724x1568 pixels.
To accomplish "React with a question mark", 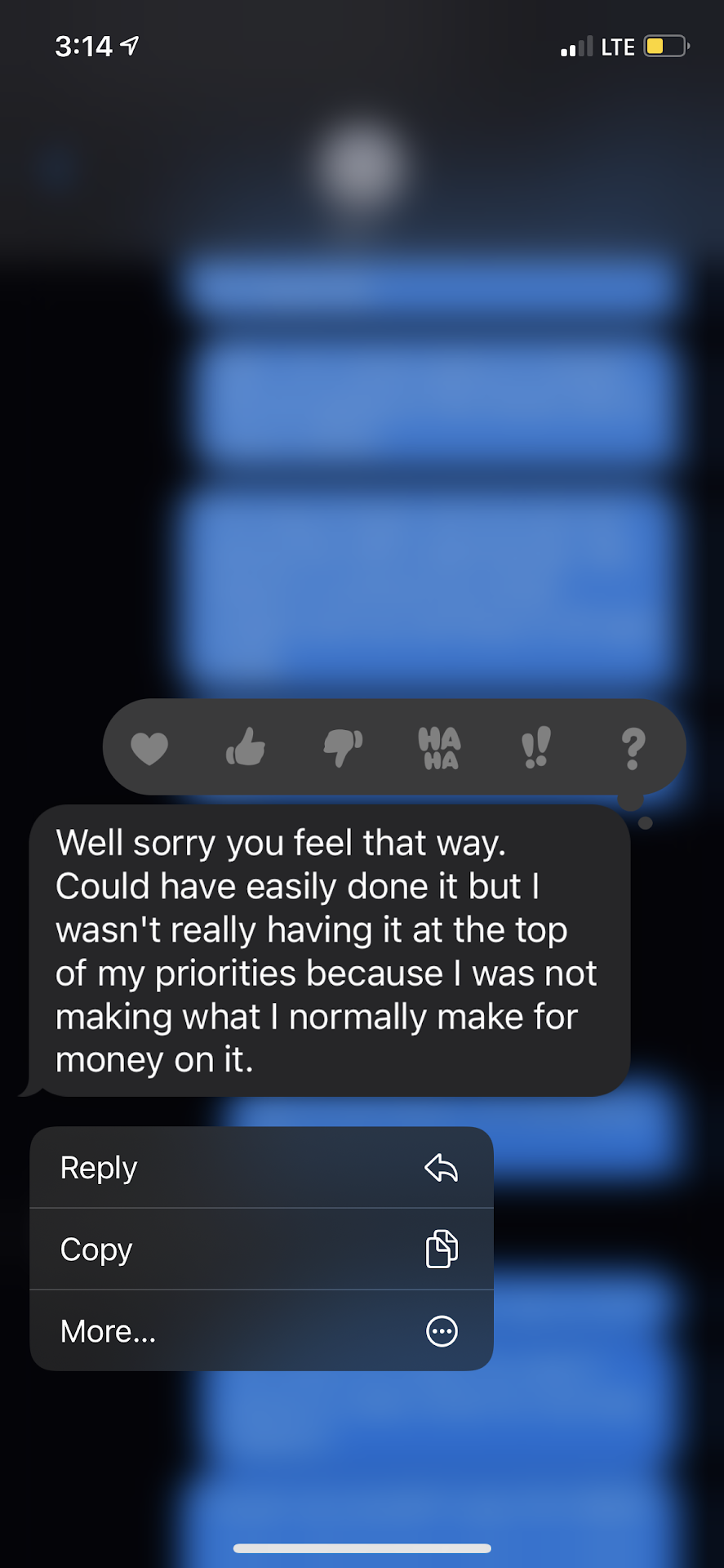I will 633,748.
